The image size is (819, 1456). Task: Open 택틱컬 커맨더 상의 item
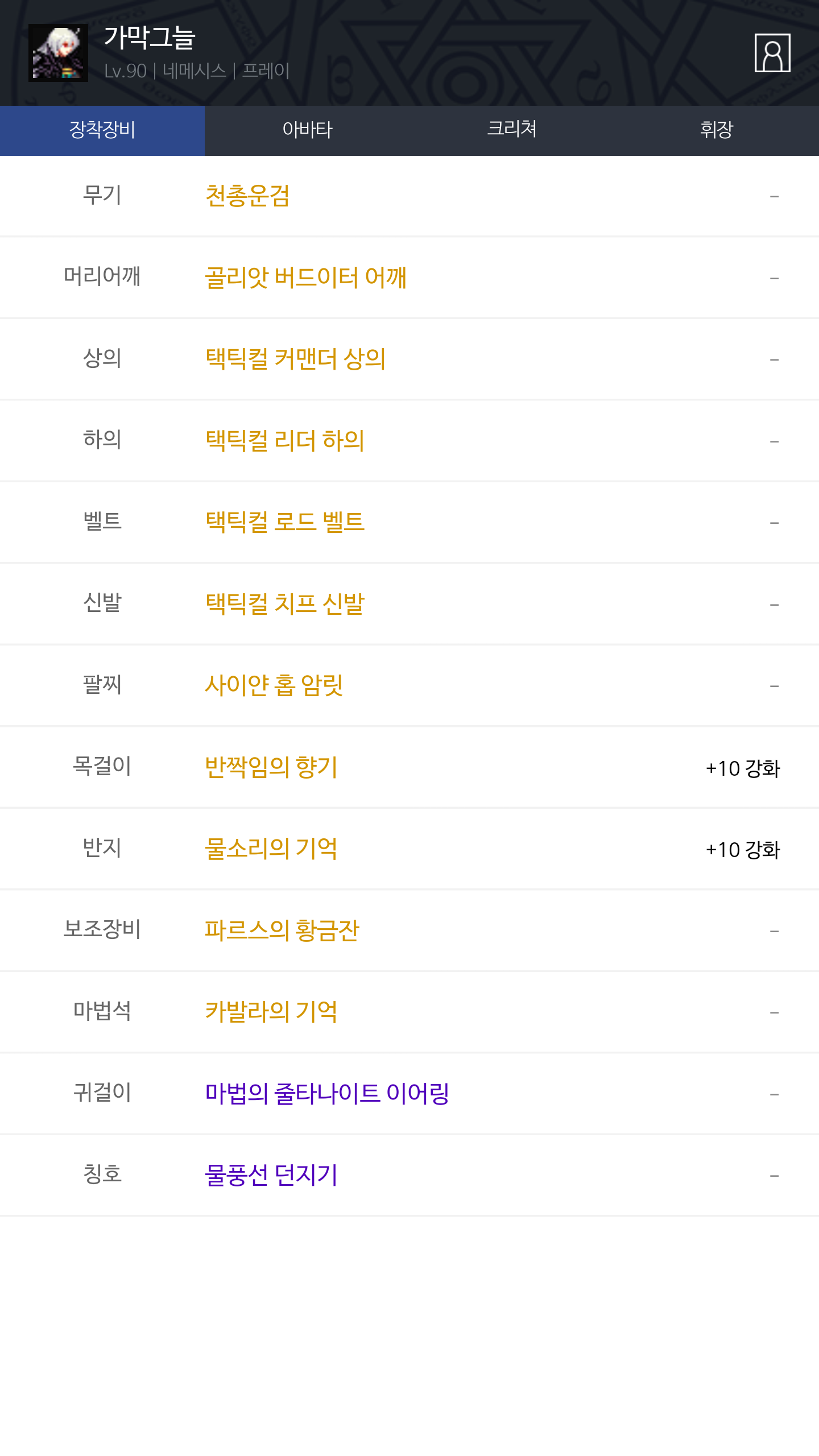[x=296, y=359]
